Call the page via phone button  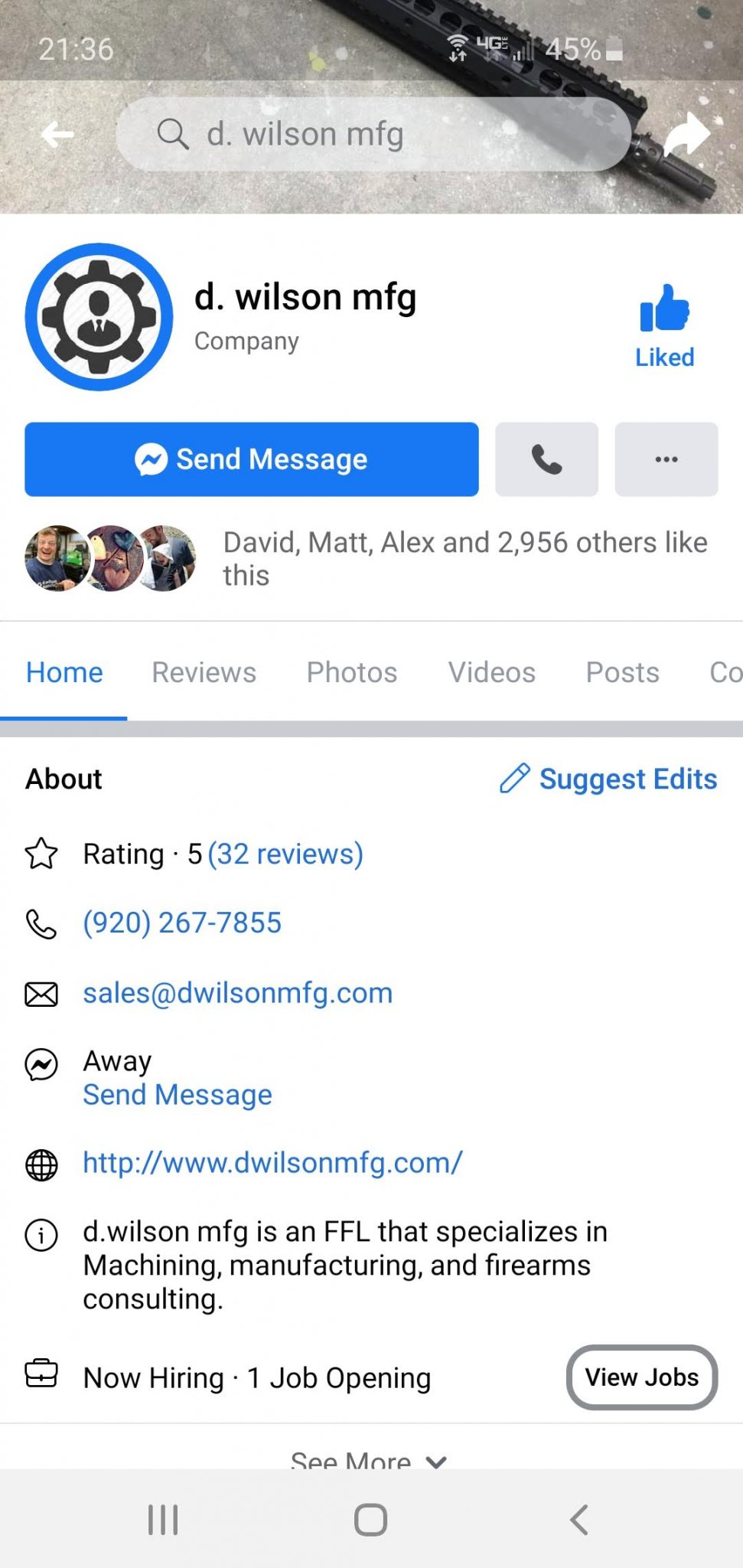[546, 459]
